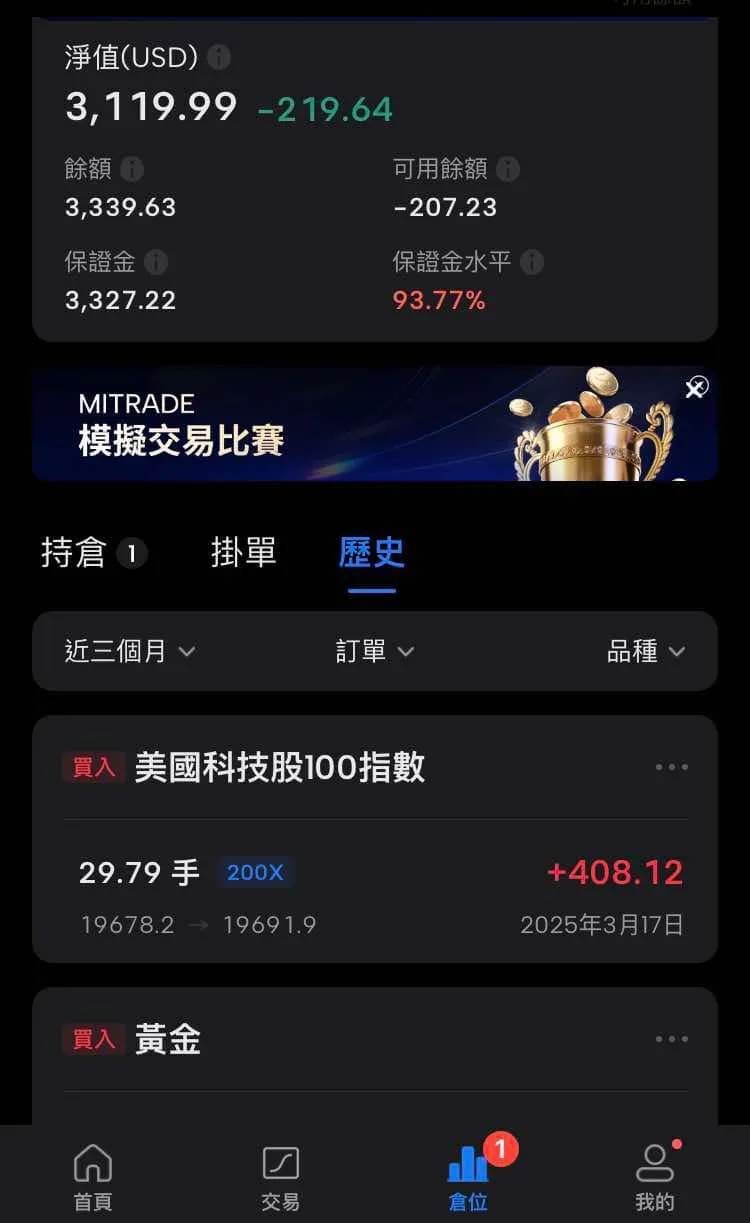Select the 歷史 tab
Screen dimensions: 750x1223
pos(371,553)
